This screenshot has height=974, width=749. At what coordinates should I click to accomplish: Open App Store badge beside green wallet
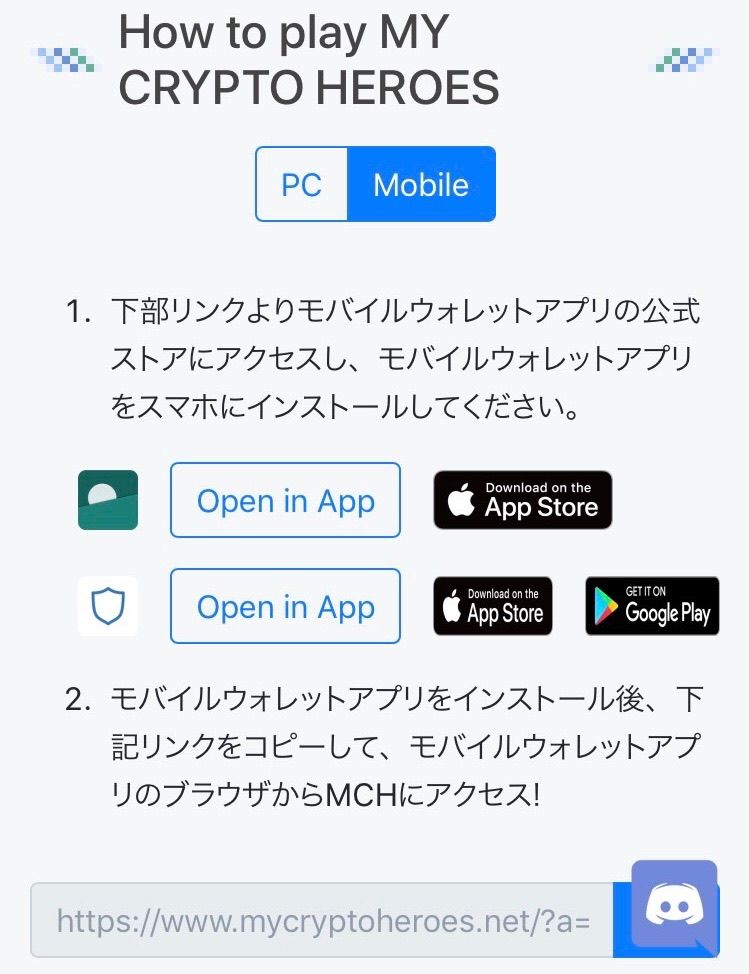coord(522,500)
